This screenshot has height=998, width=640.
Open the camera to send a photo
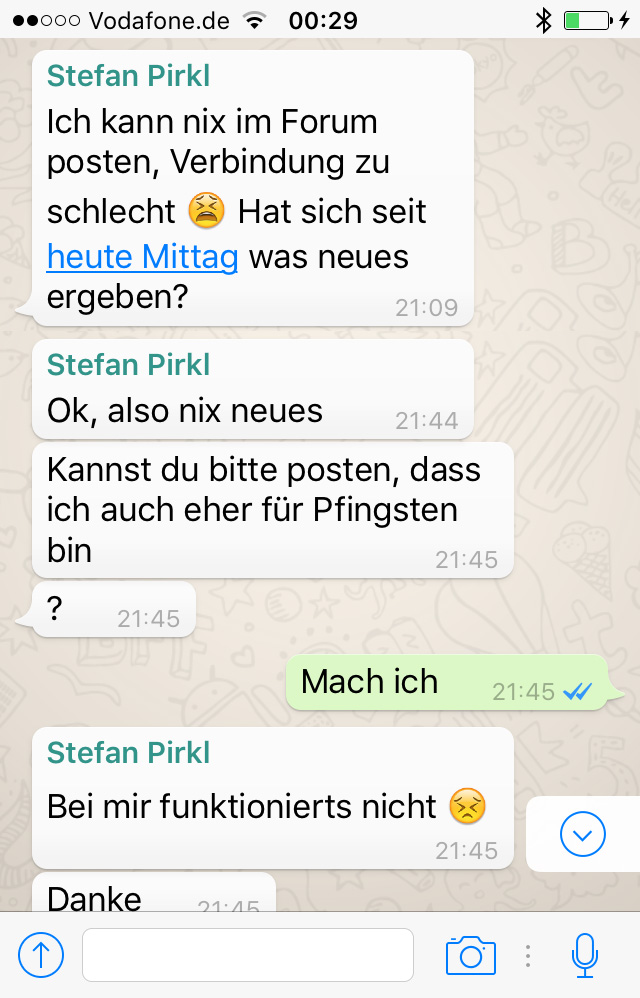pyautogui.click(x=470, y=955)
